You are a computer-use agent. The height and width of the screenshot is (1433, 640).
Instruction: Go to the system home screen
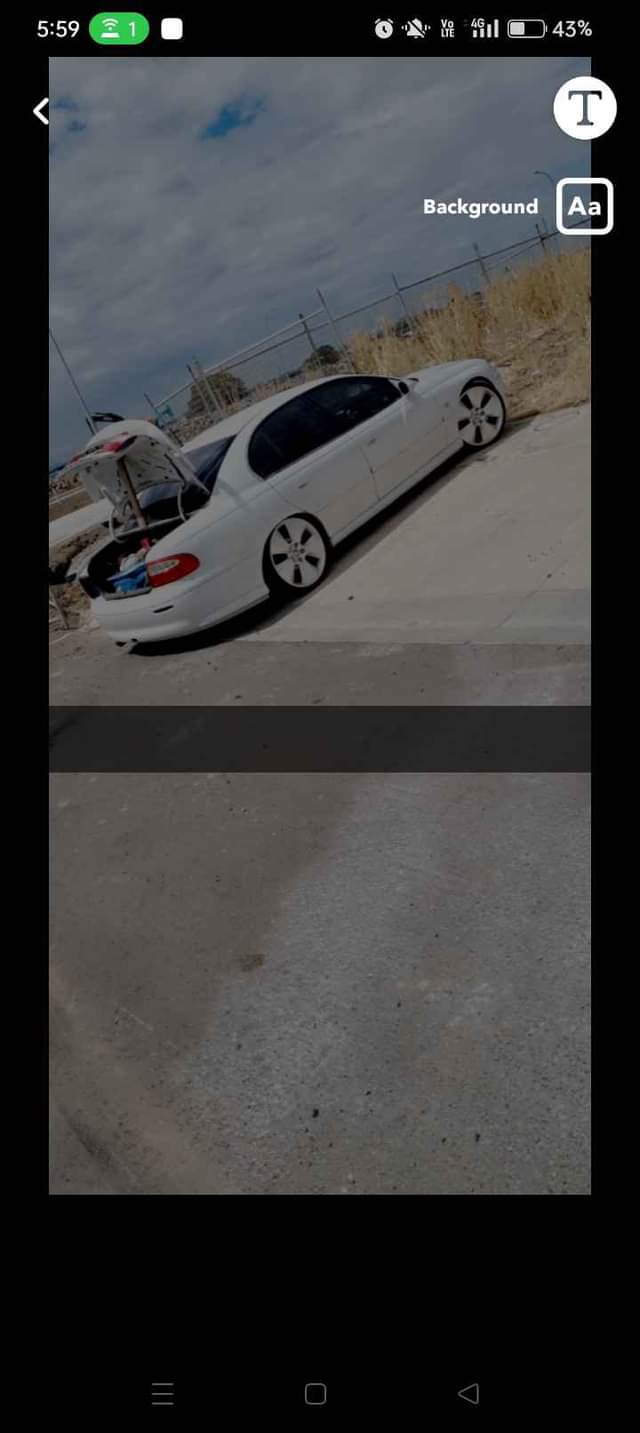[x=315, y=1393]
